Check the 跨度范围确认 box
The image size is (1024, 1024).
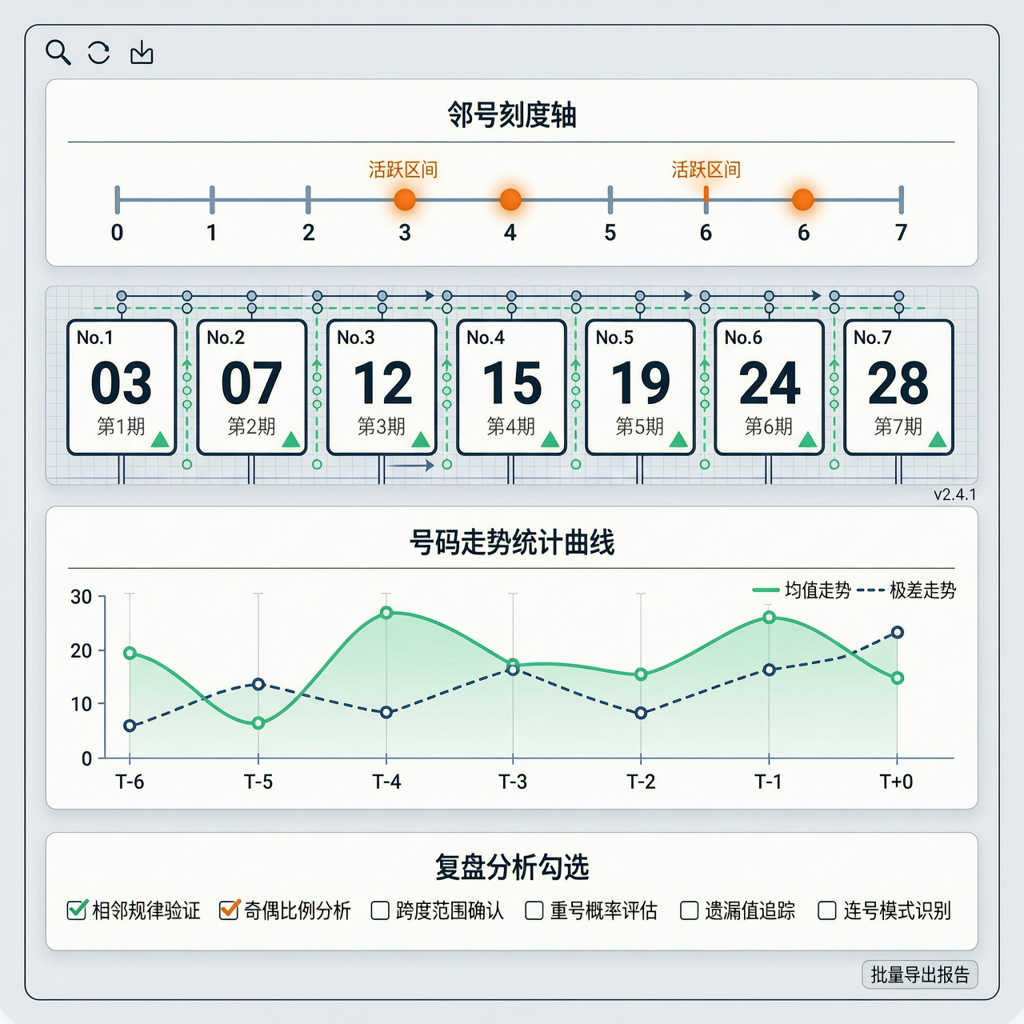tap(380, 910)
